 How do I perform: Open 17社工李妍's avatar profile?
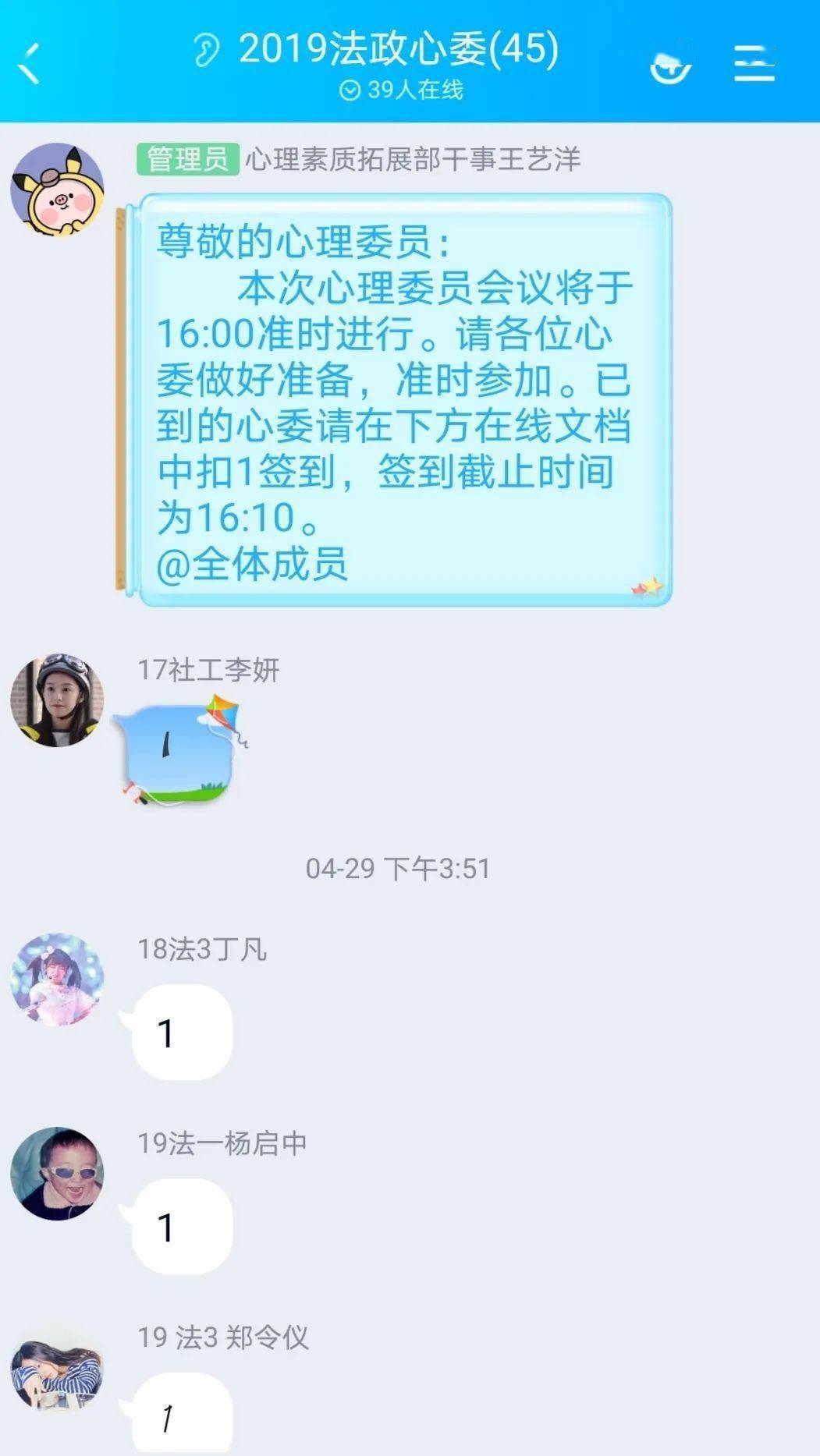point(57,700)
